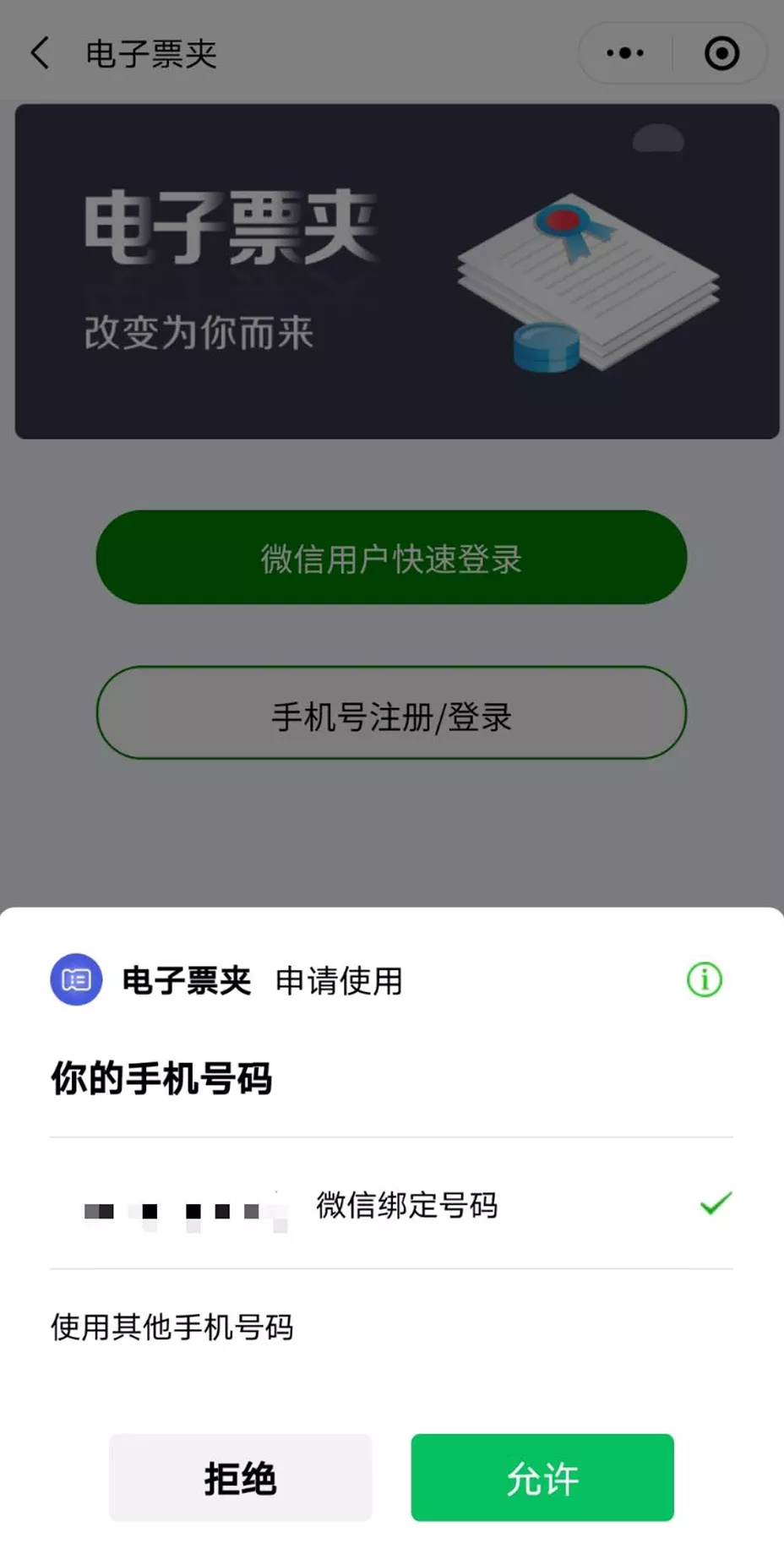Tap 拒绝 to deny the request
The width and height of the screenshot is (784, 1554).
pos(240,1478)
